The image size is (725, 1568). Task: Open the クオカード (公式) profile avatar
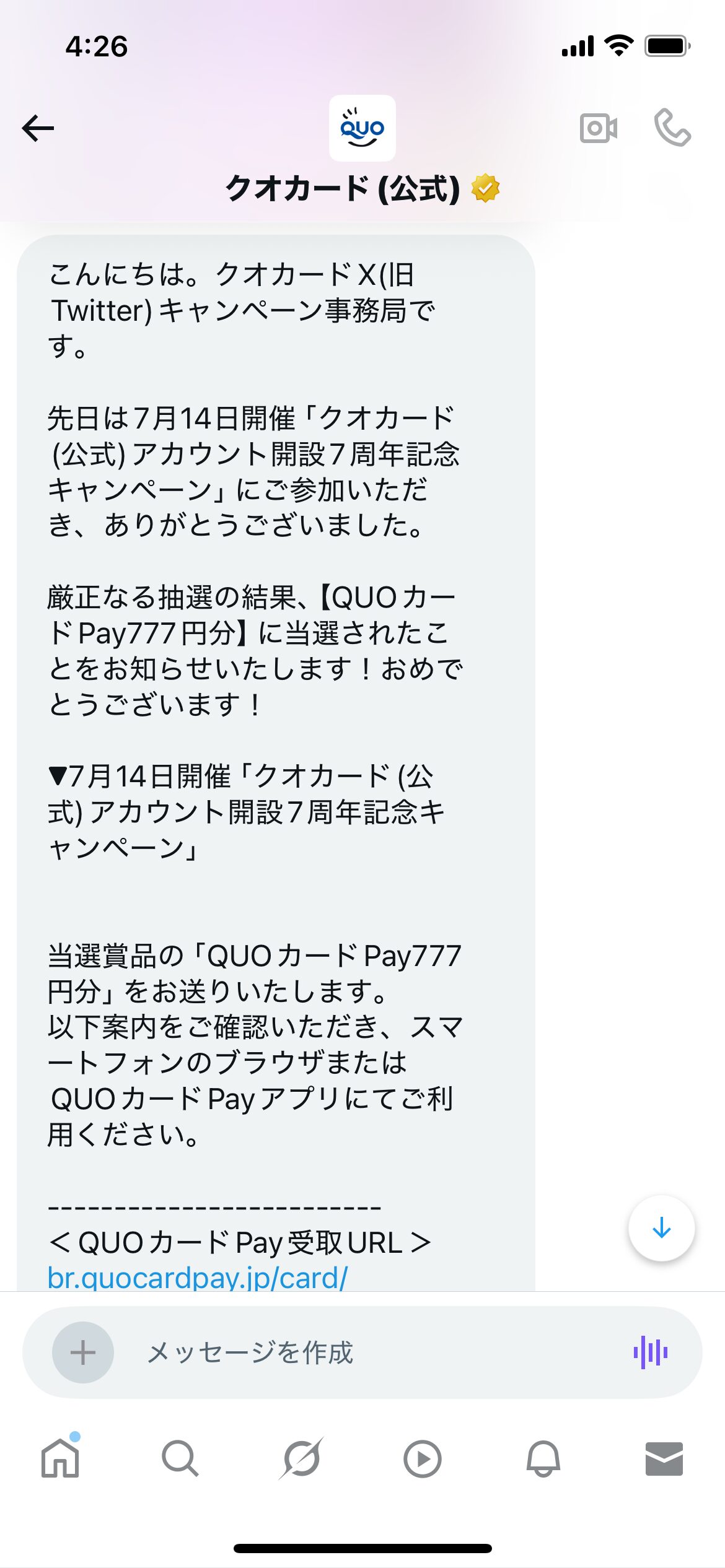pos(362,128)
